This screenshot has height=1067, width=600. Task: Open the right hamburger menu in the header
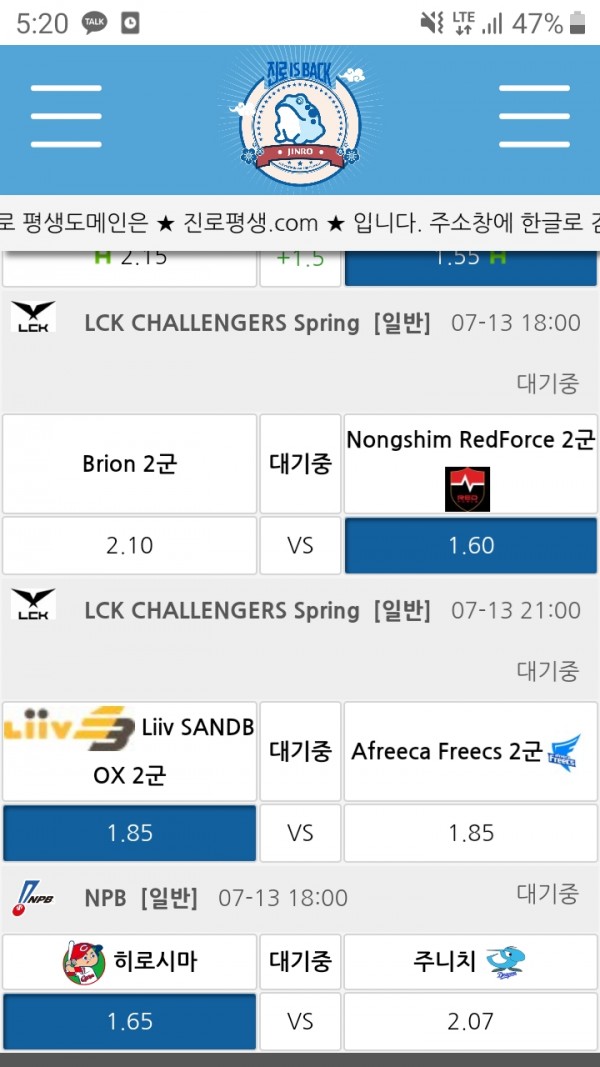coord(533,116)
